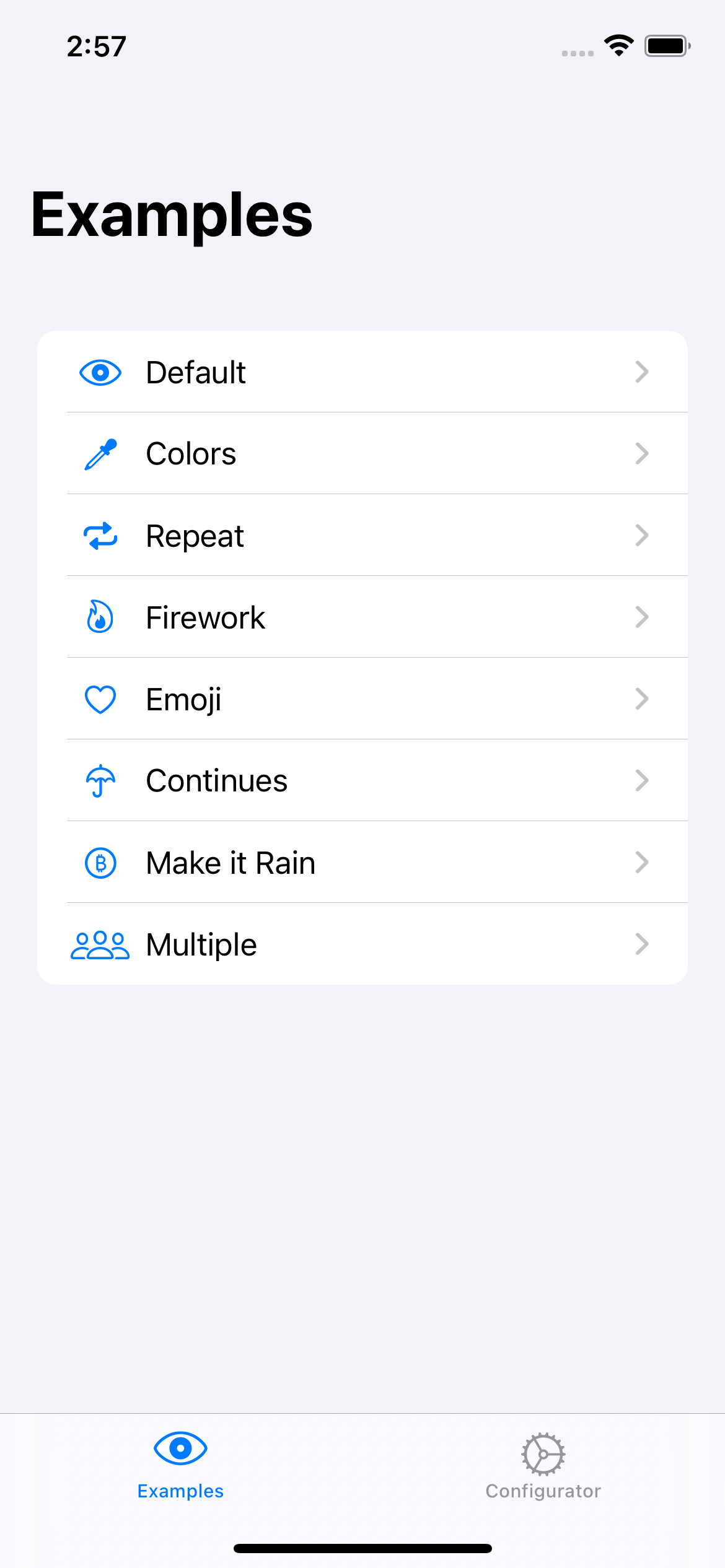Select the Colors example row
Image resolution: width=725 pixels, height=1568 pixels.
(x=362, y=454)
